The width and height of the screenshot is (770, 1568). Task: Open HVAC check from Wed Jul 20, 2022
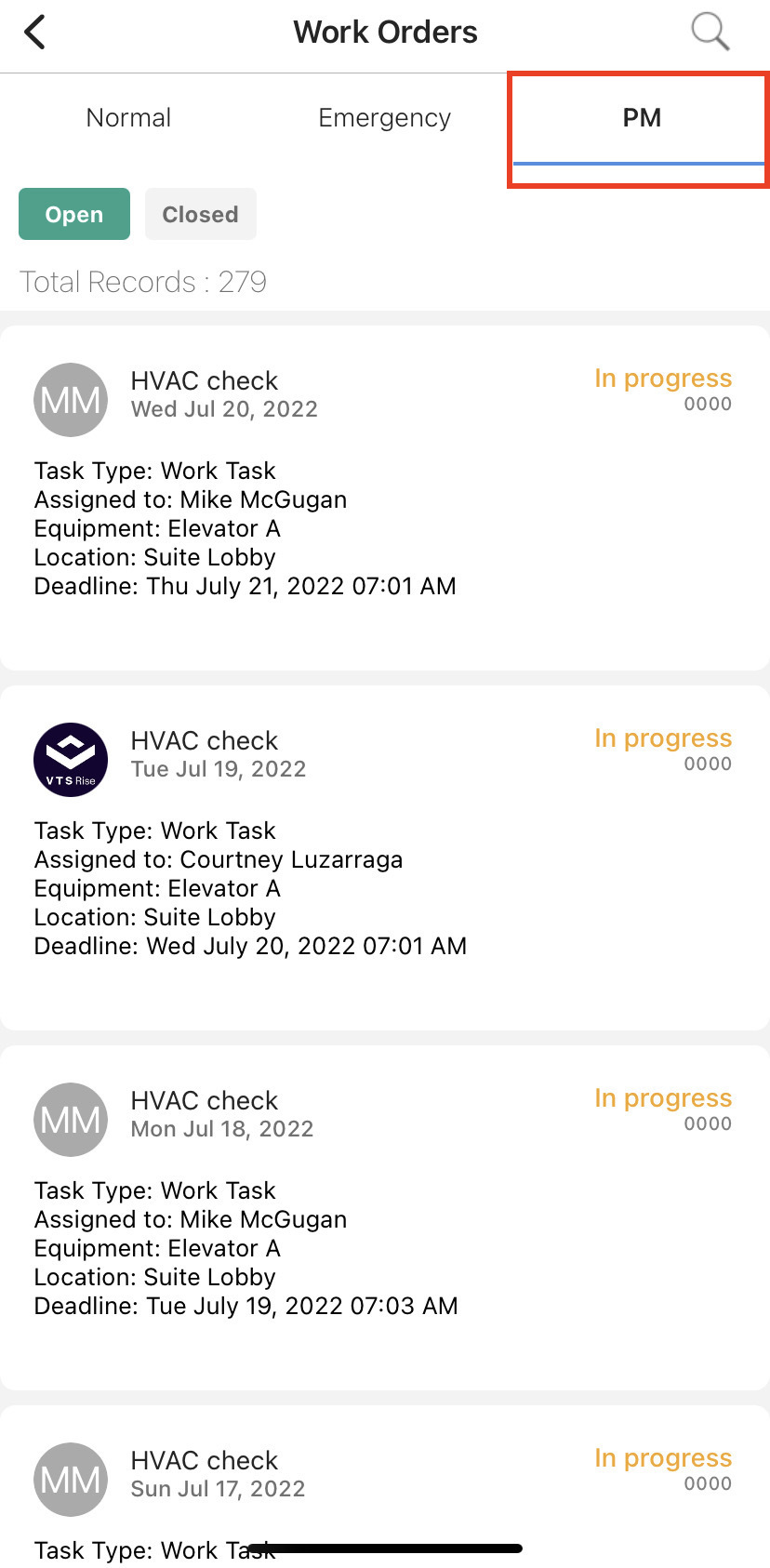coord(384,498)
